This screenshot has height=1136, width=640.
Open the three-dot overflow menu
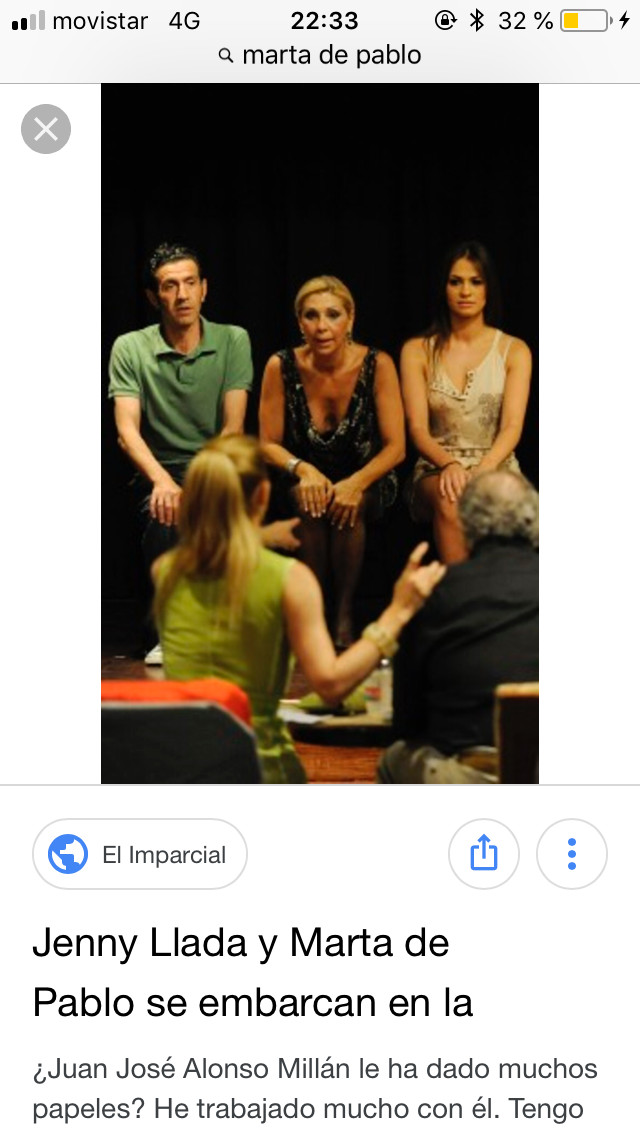click(x=572, y=854)
